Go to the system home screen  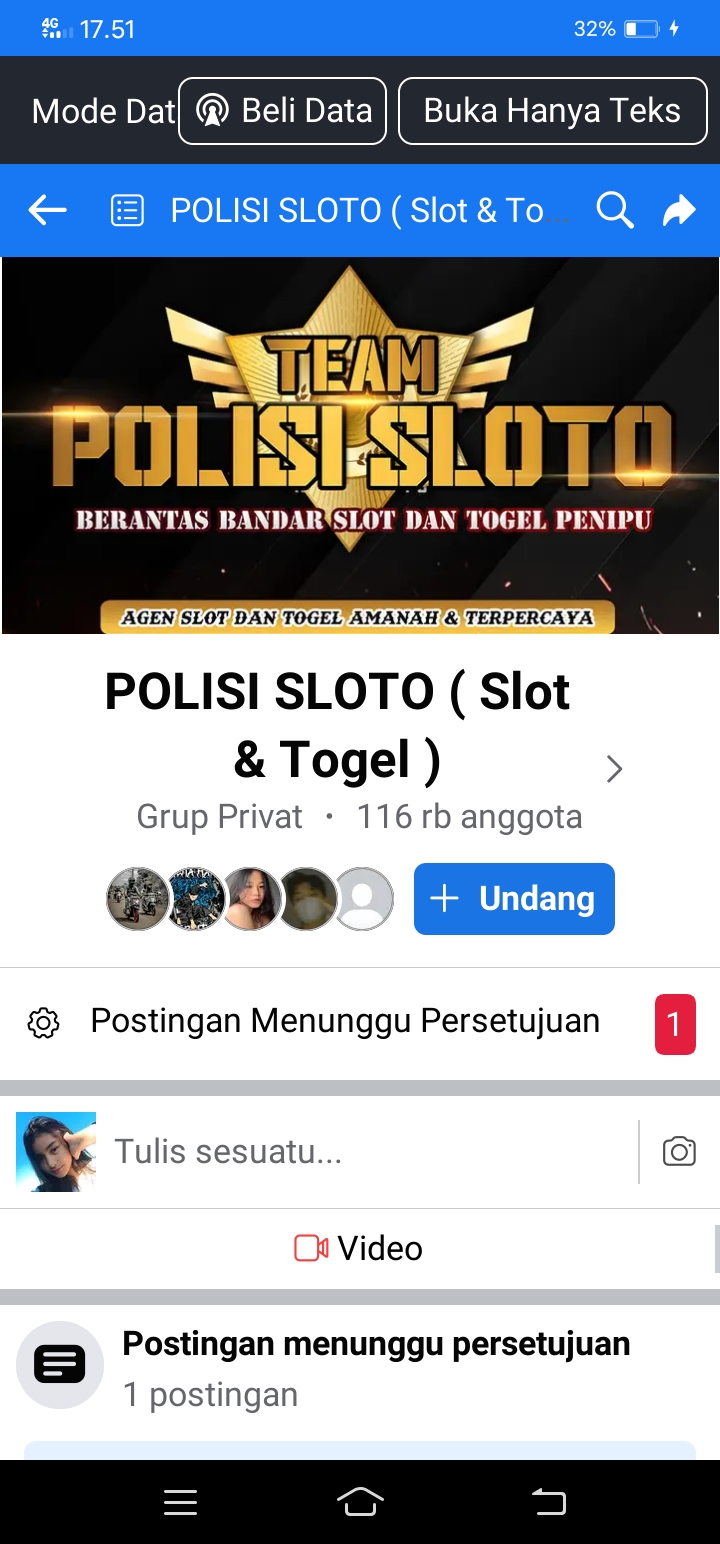point(360,1501)
